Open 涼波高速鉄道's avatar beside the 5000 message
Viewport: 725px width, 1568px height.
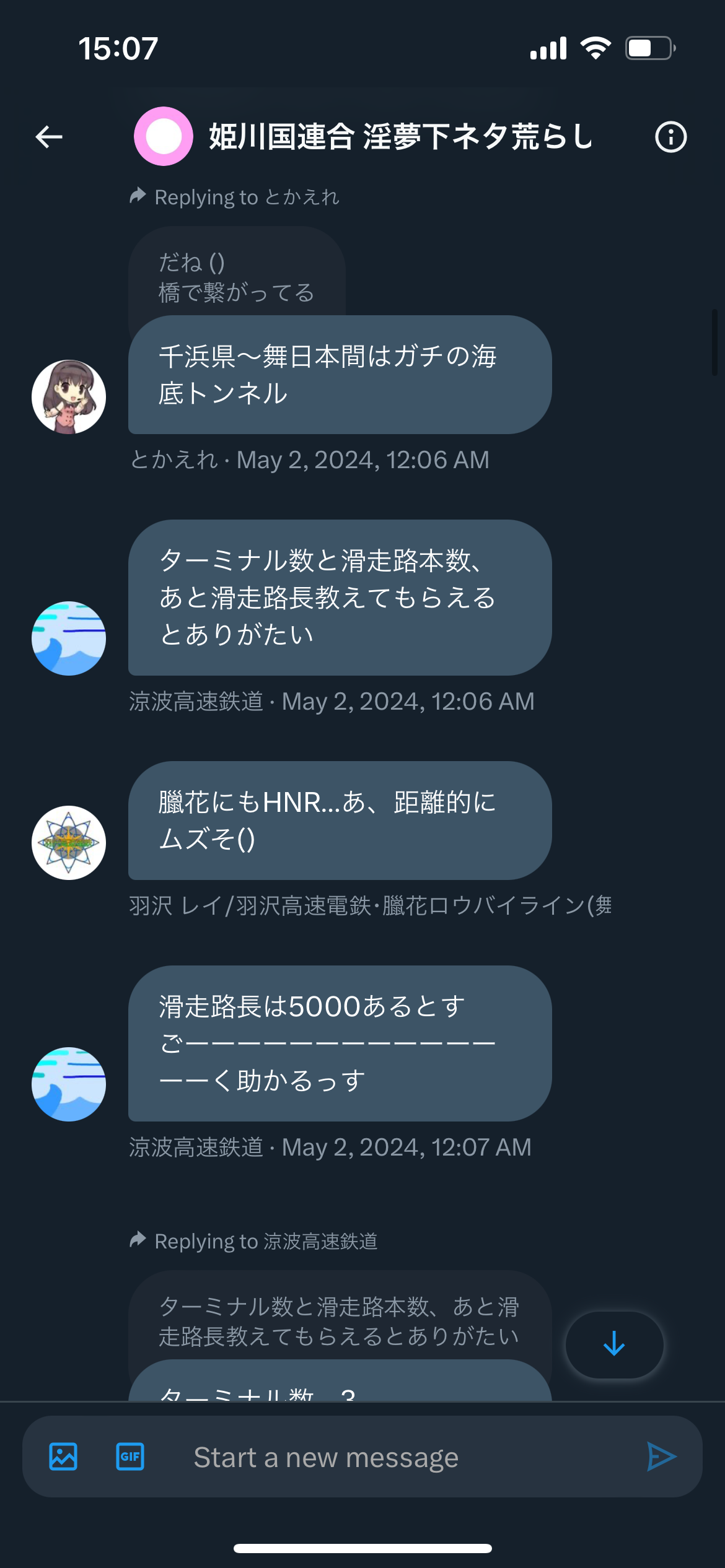point(69,1084)
